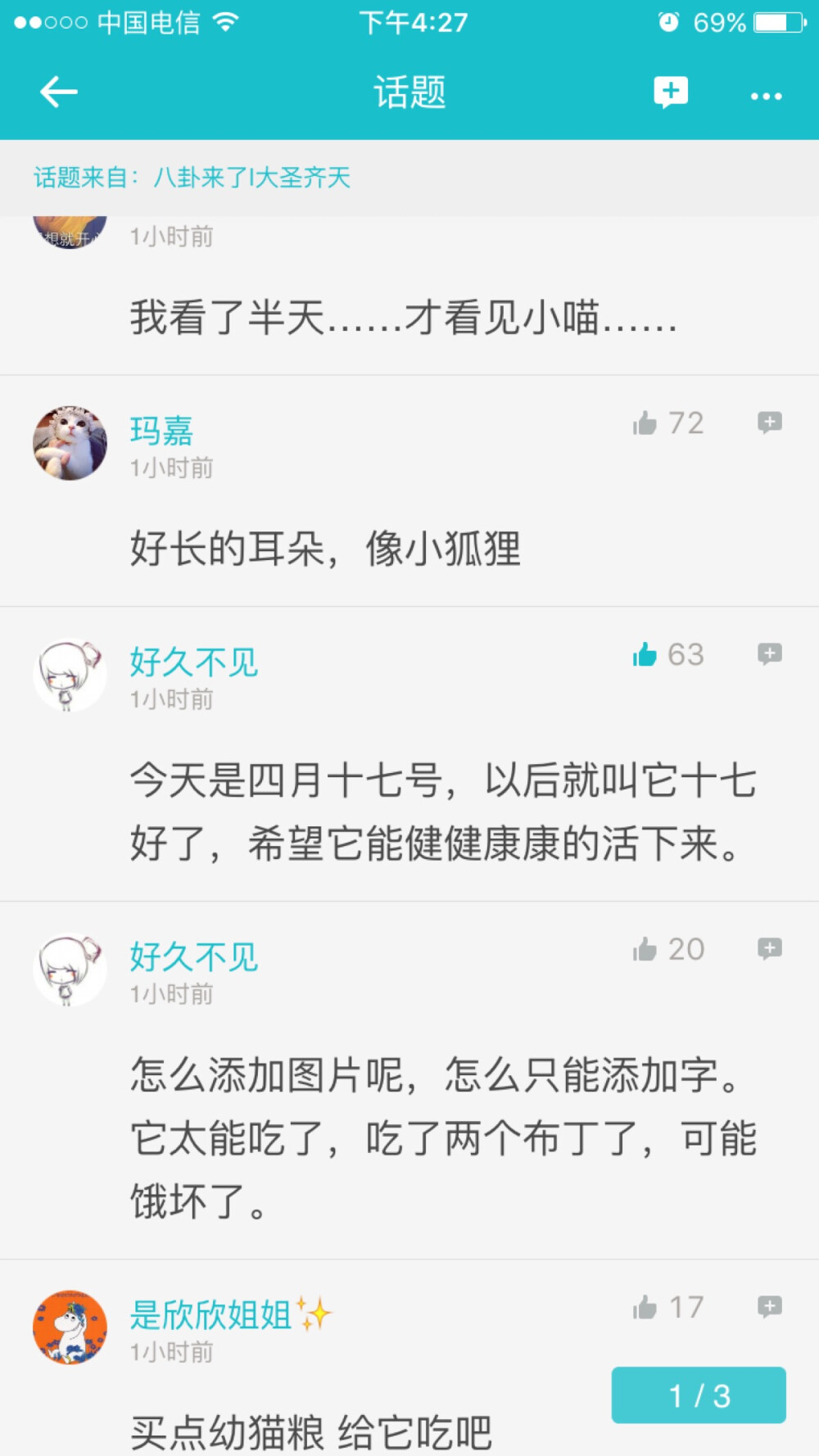Reply to 玛嘉's comment
The image size is (819, 1456).
click(769, 423)
